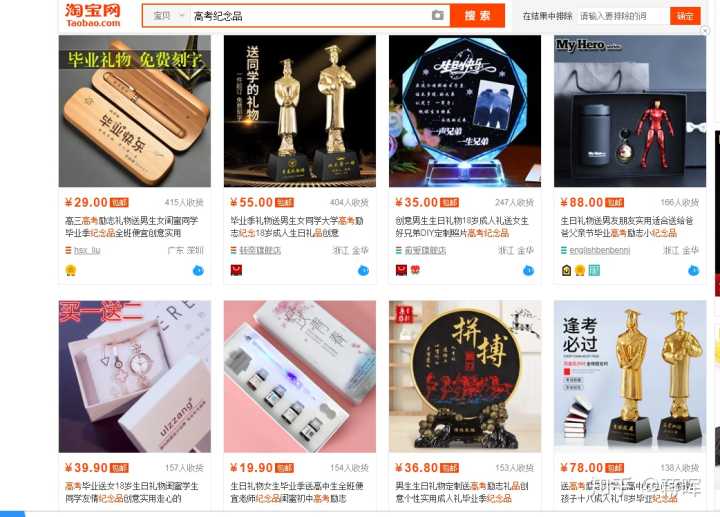Open the Taobao home logo link

click(x=93, y=15)
